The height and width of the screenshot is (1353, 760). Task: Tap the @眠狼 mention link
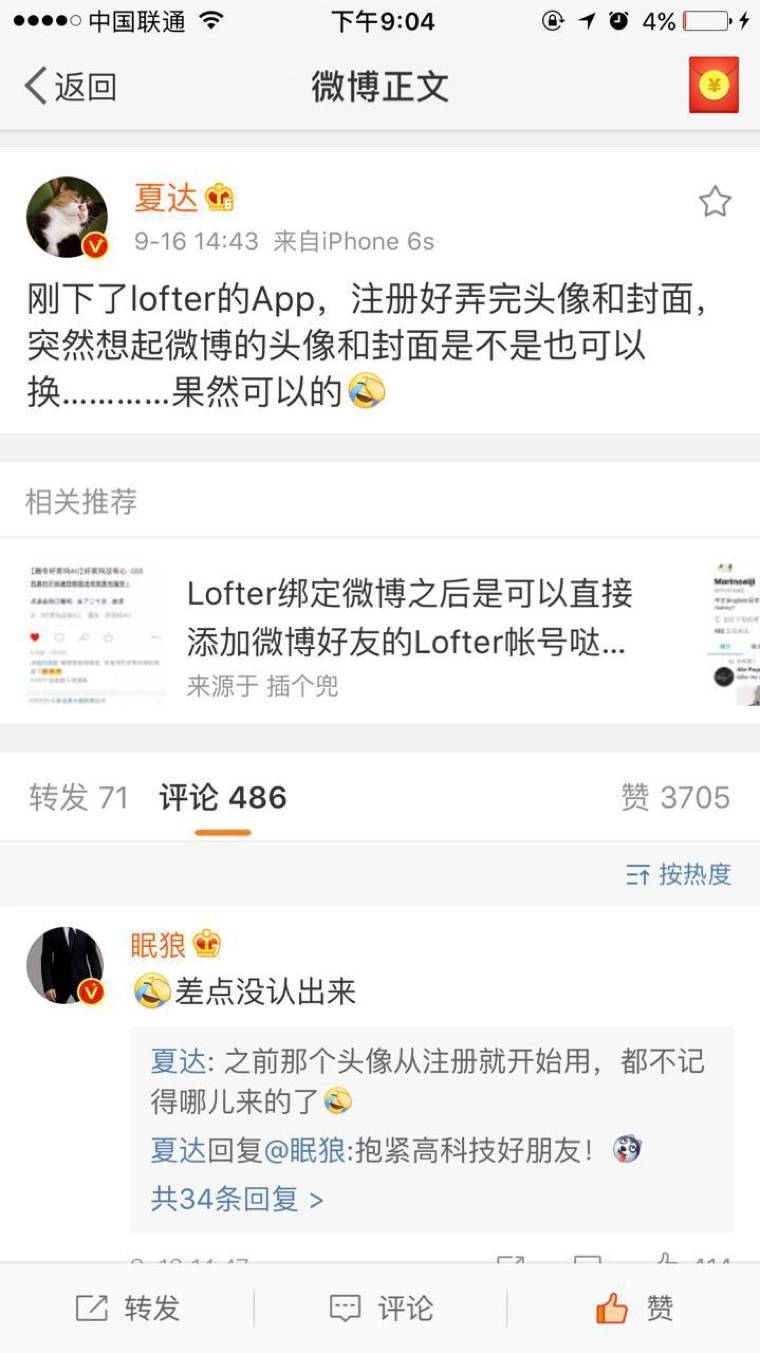click(x=303, y=1150)
